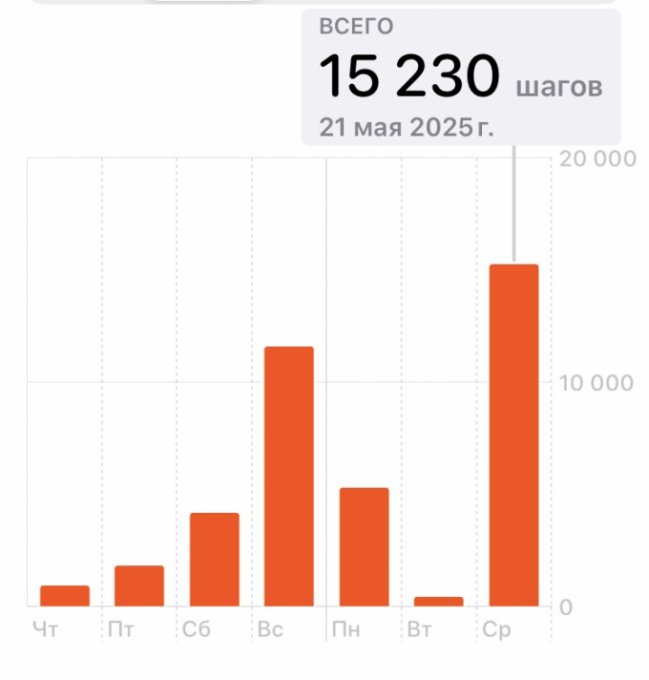Tap the Sunday (Вс) steps bar
Image resolution: width=649 pixels, height=680 pixels.
click(x=288, y=476)
